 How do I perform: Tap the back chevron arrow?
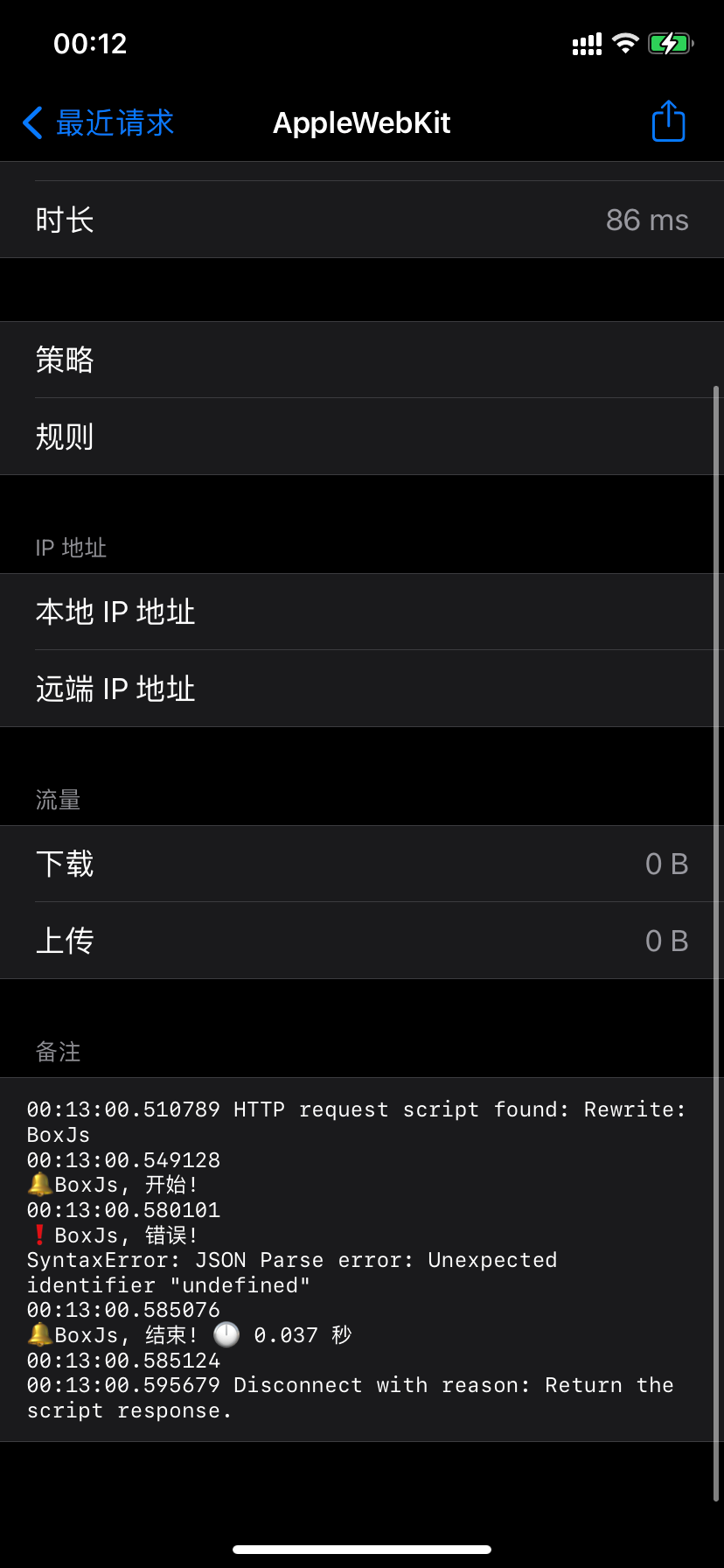pos(32,123)
